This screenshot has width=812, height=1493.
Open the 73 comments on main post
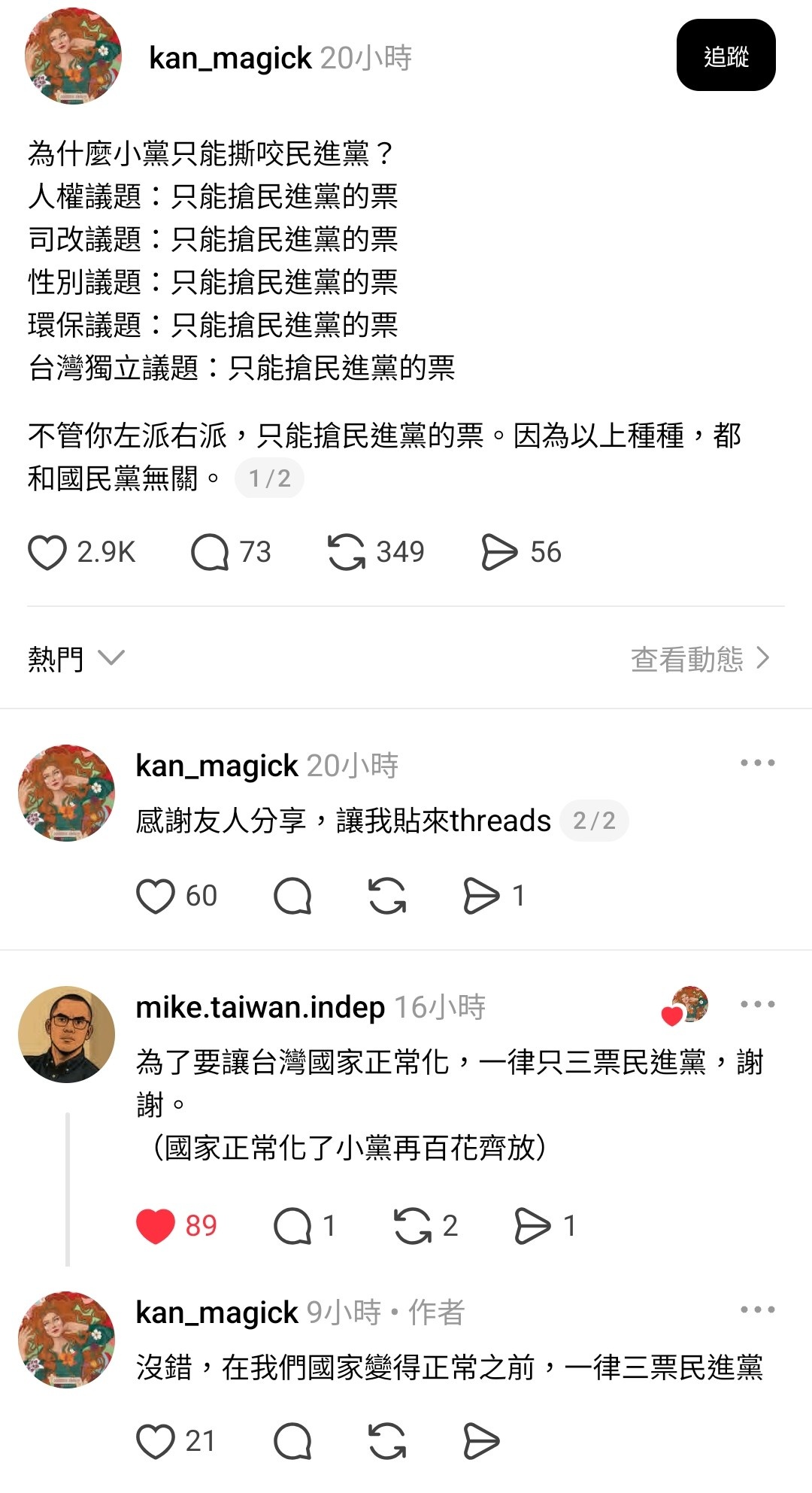[x=210, y=552]
